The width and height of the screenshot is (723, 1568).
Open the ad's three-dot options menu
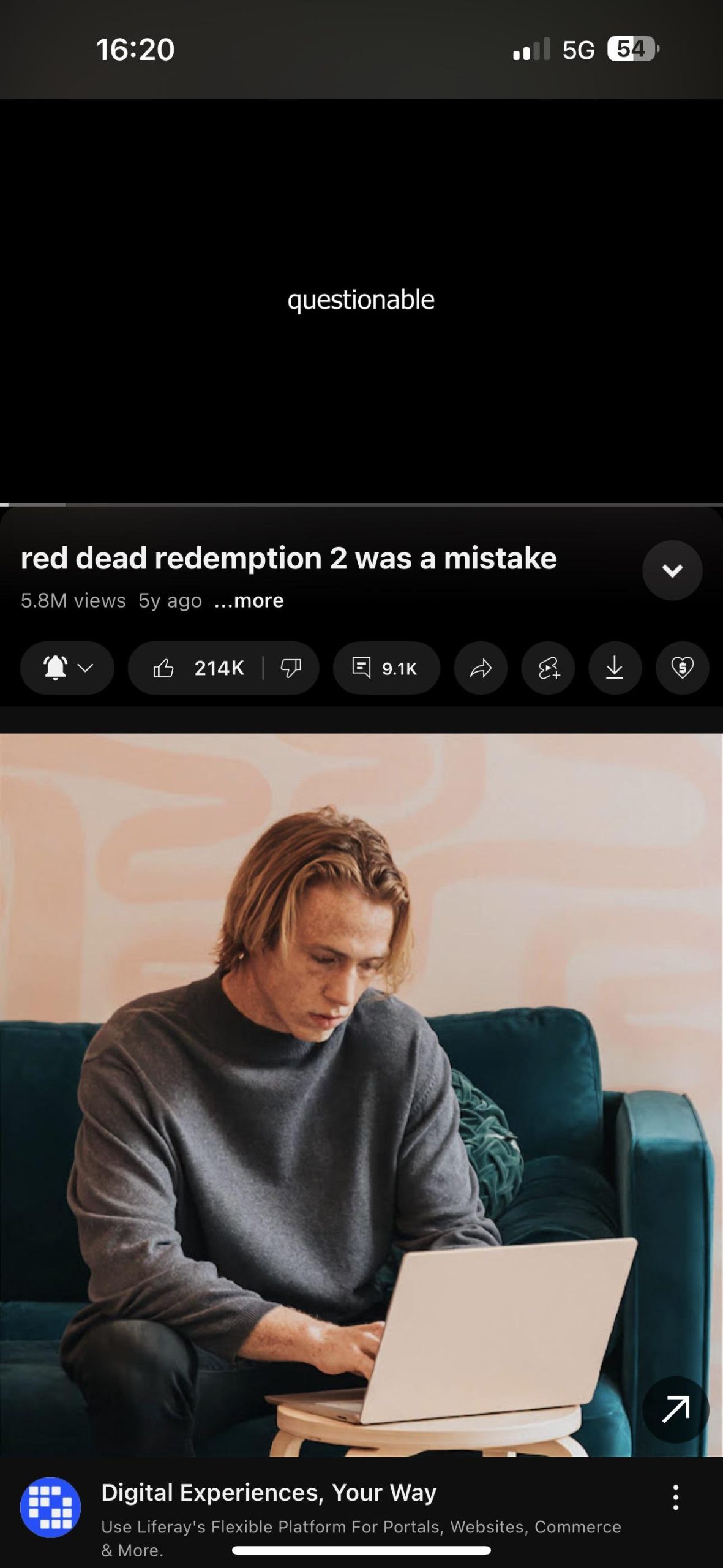point(675,1498)
